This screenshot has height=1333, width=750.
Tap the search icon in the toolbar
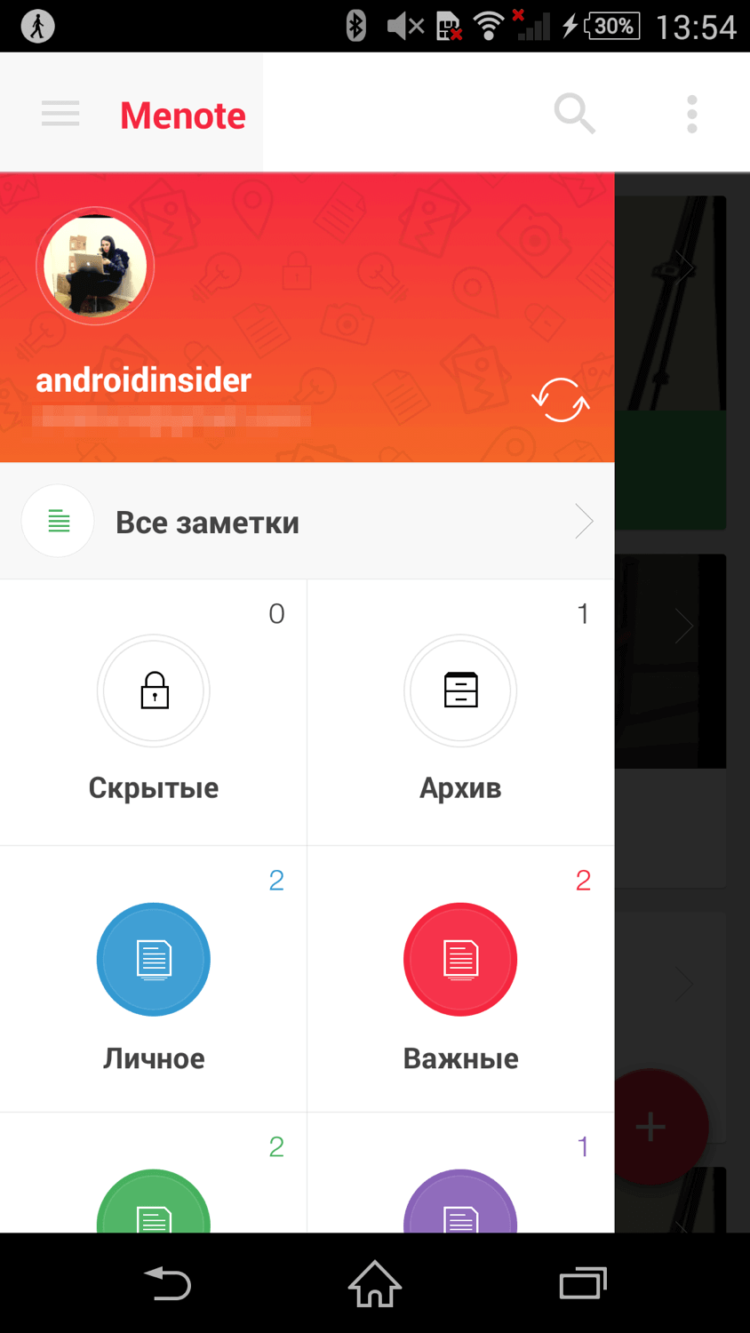pos(575,113)
